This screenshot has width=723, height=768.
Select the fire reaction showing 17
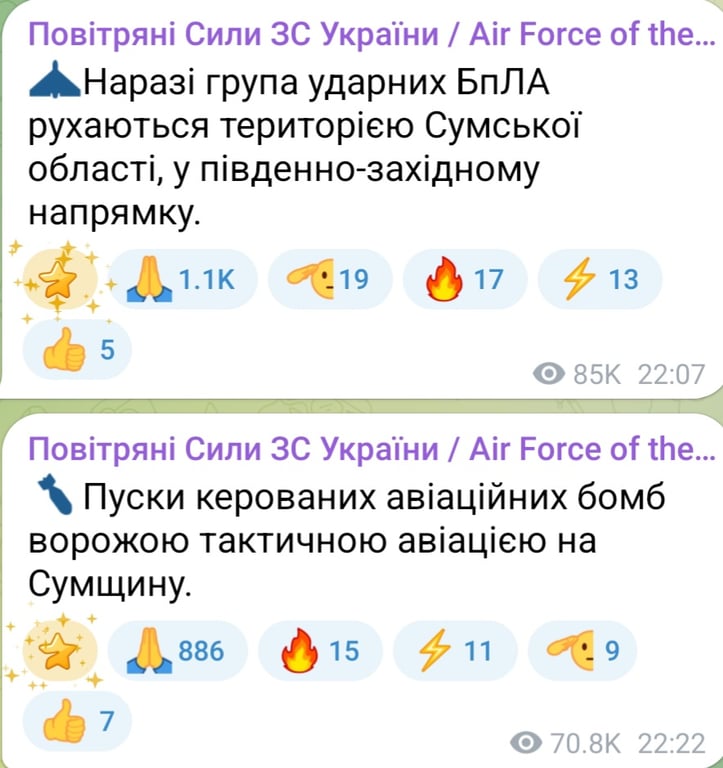coord(464,280)
